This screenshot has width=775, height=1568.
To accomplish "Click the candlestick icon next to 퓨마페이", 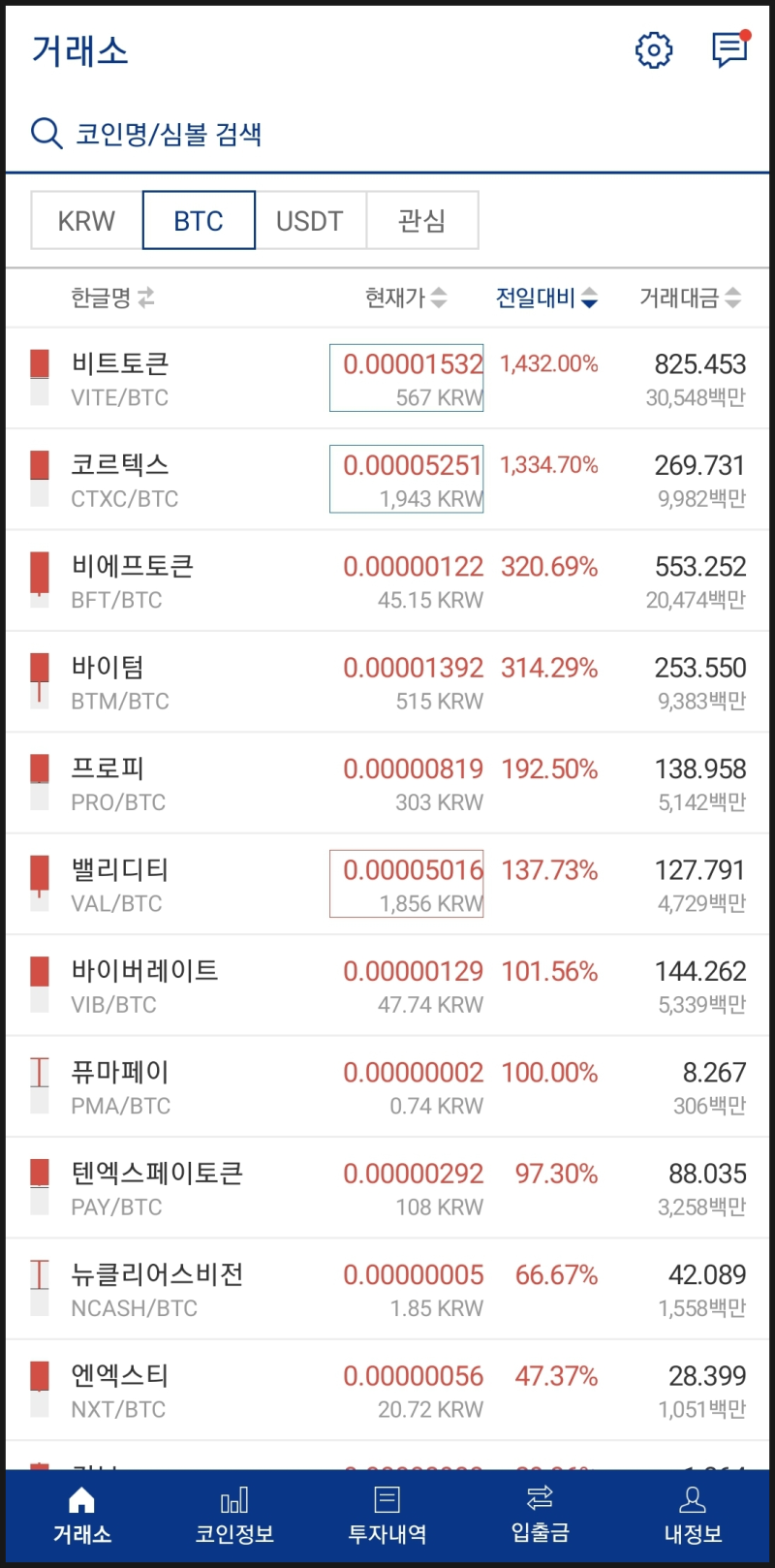I will (39, 1084).
